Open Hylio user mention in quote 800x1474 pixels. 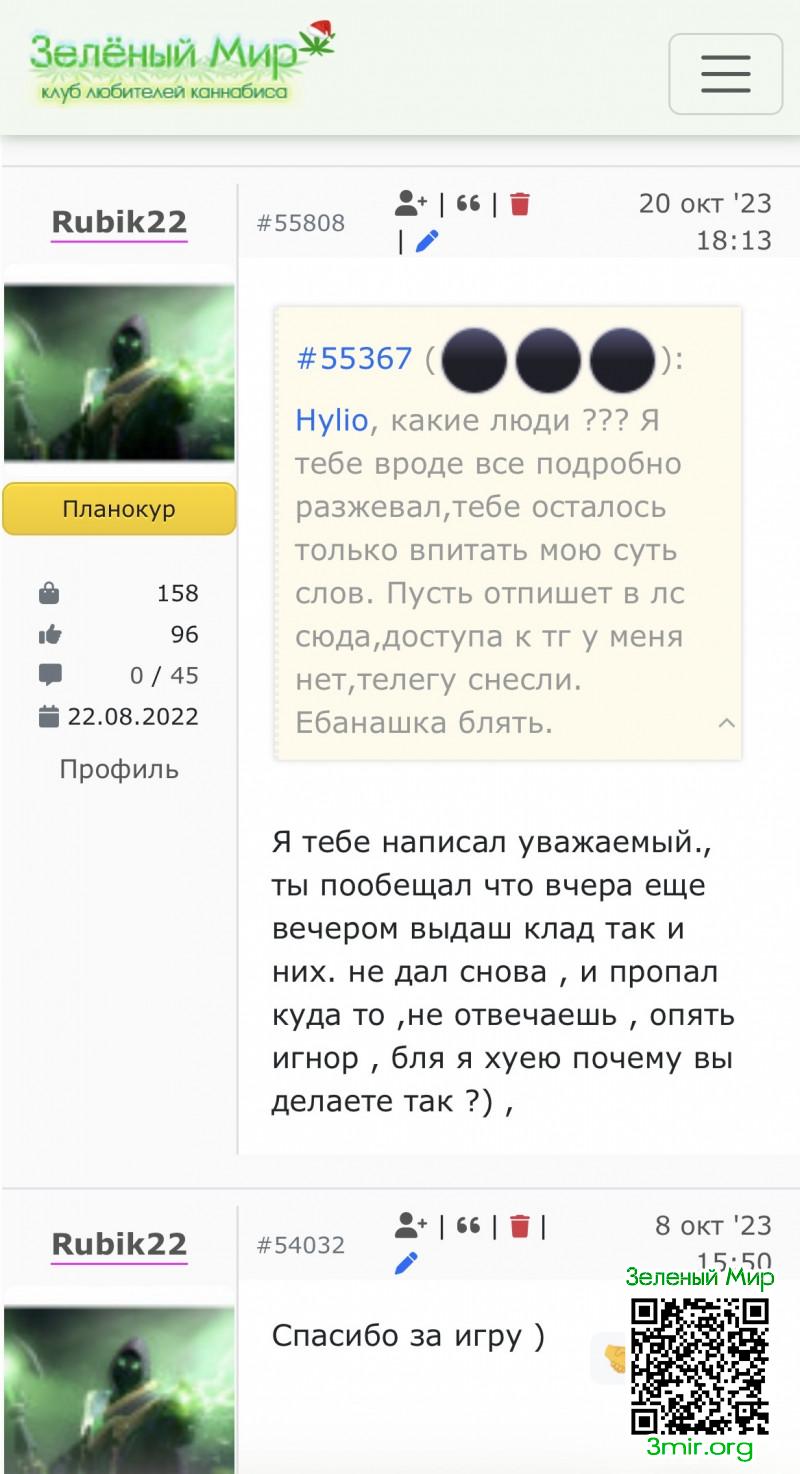click(x=332, y=421)
